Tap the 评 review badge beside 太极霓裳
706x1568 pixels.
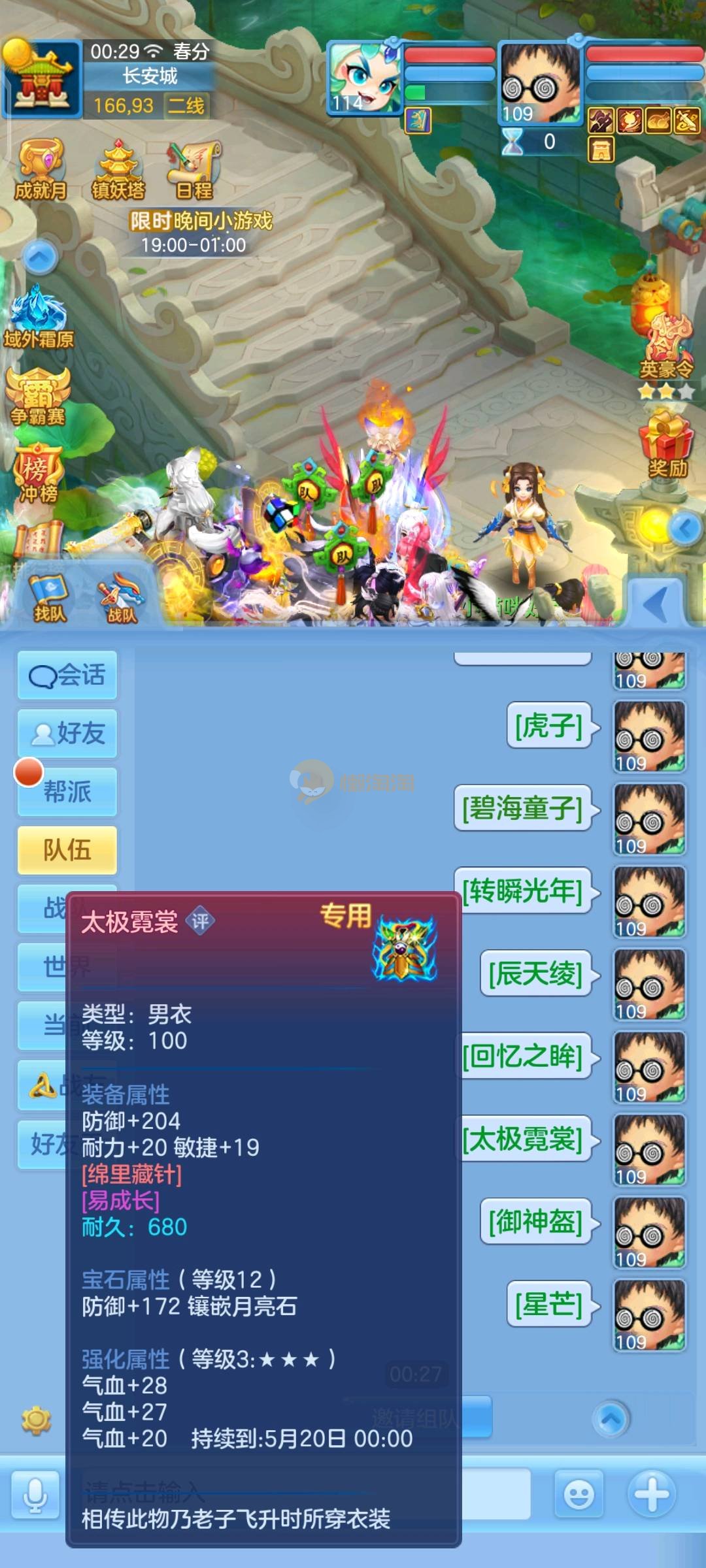tap(200, 921)
